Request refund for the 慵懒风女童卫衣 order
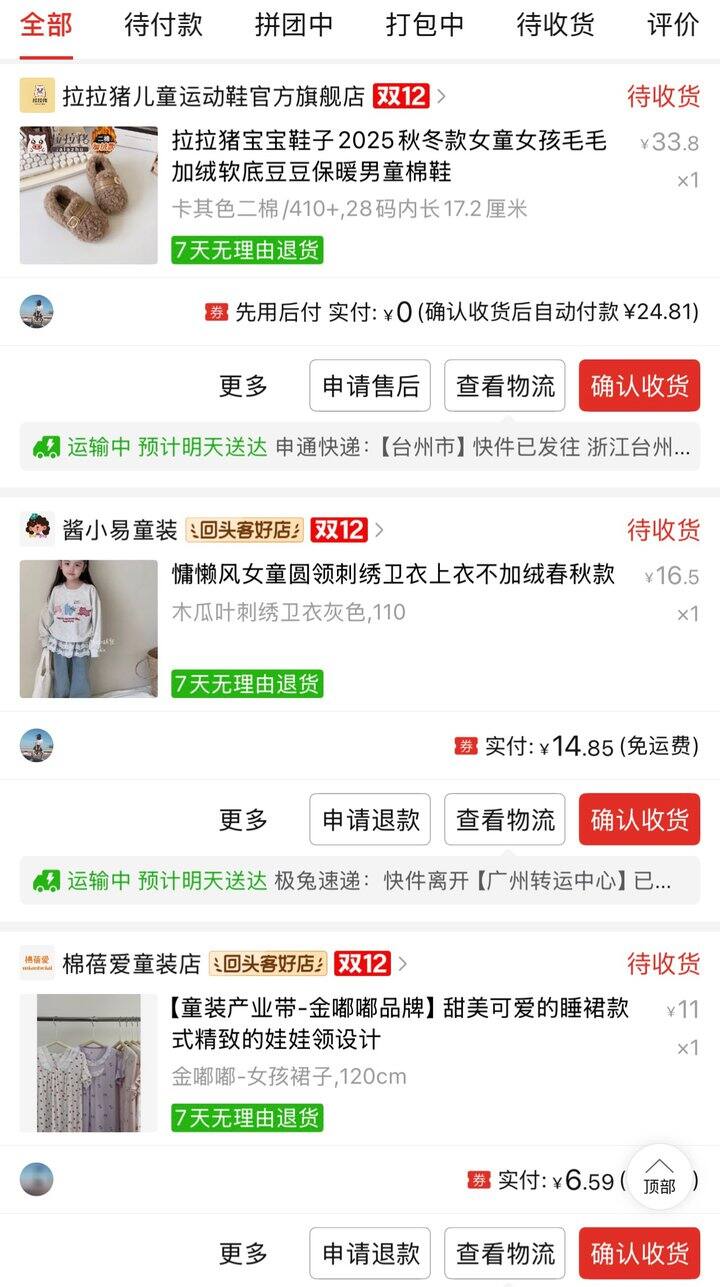Viewport: 720px width, 1287px height. [370, 820]
